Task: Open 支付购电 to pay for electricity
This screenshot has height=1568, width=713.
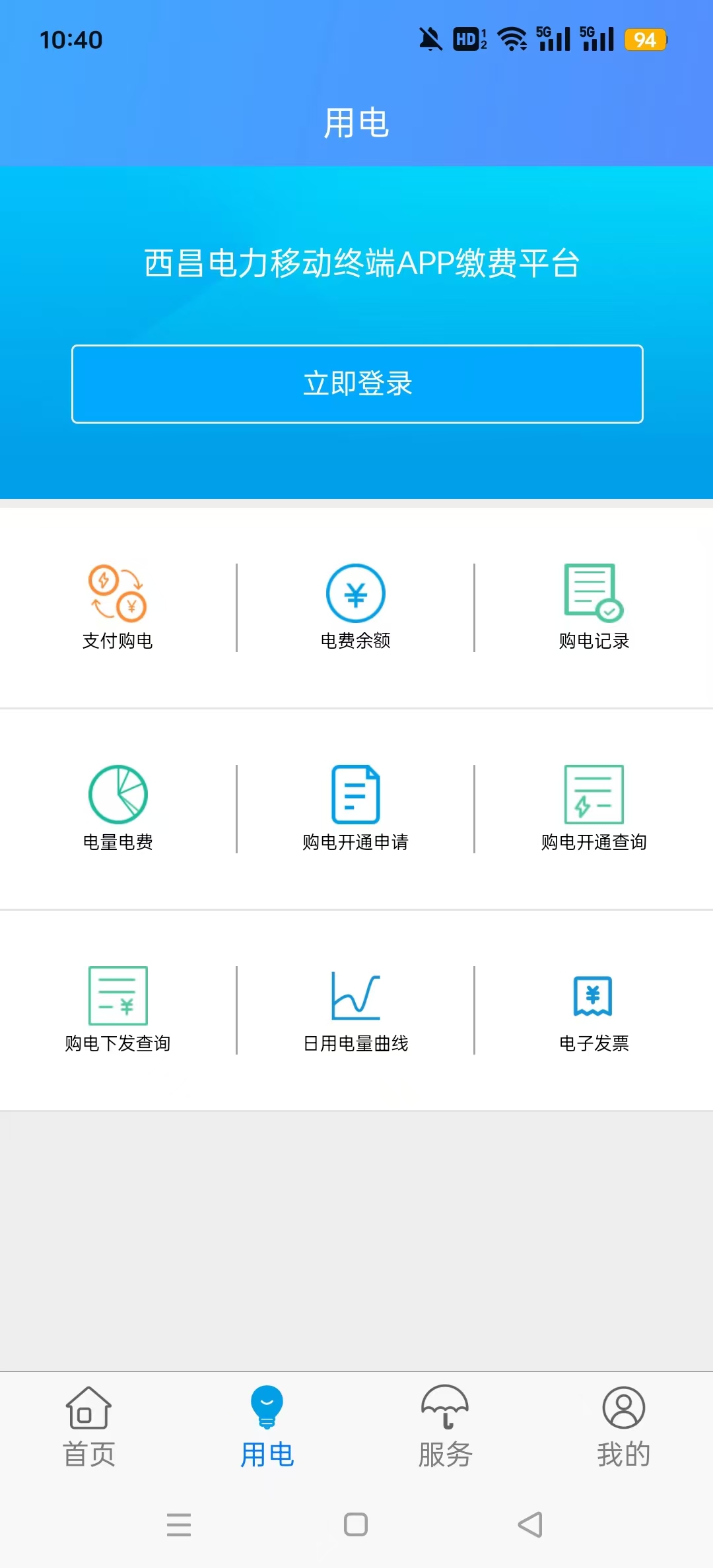Action: tap(118, 606)
